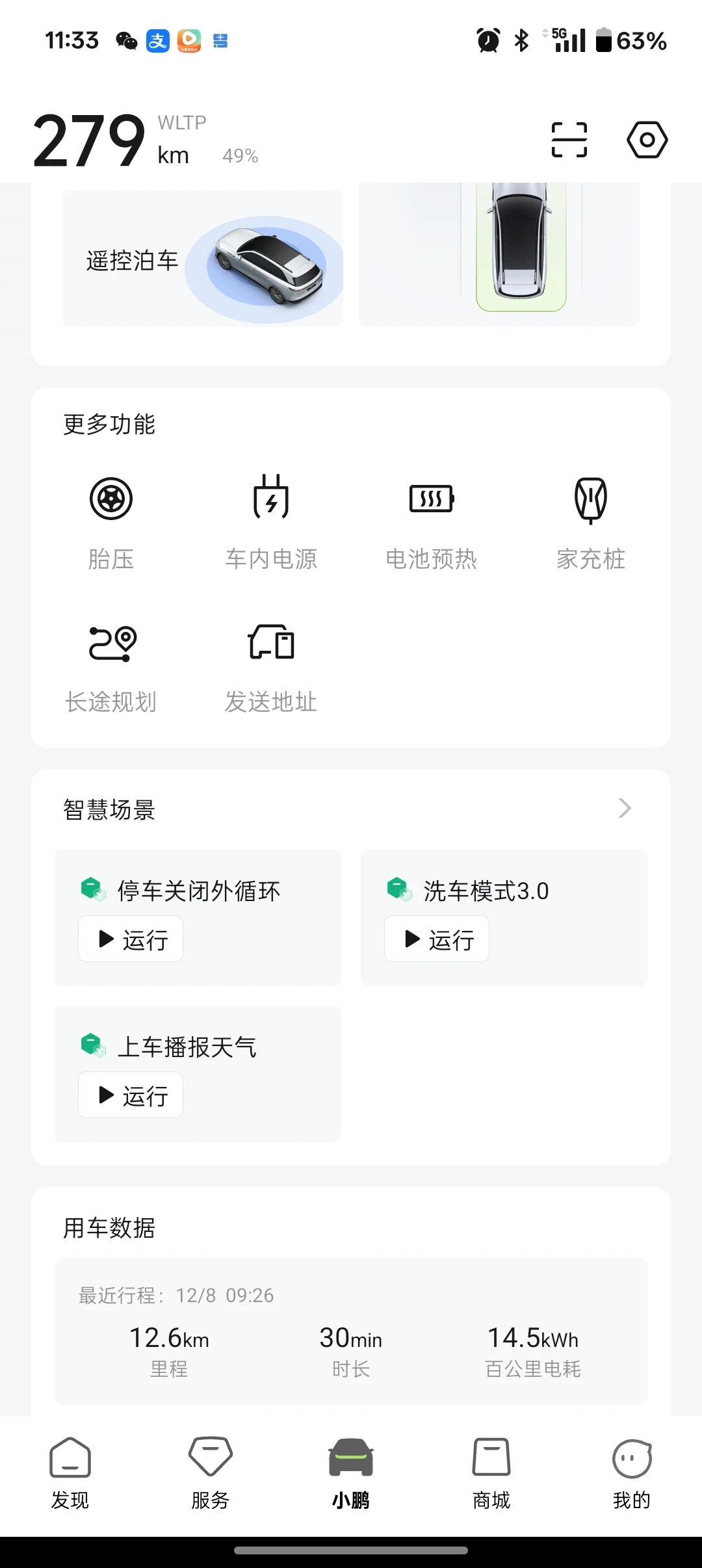Run the 洗车模式3.0 scene

[x=437, y=939]
